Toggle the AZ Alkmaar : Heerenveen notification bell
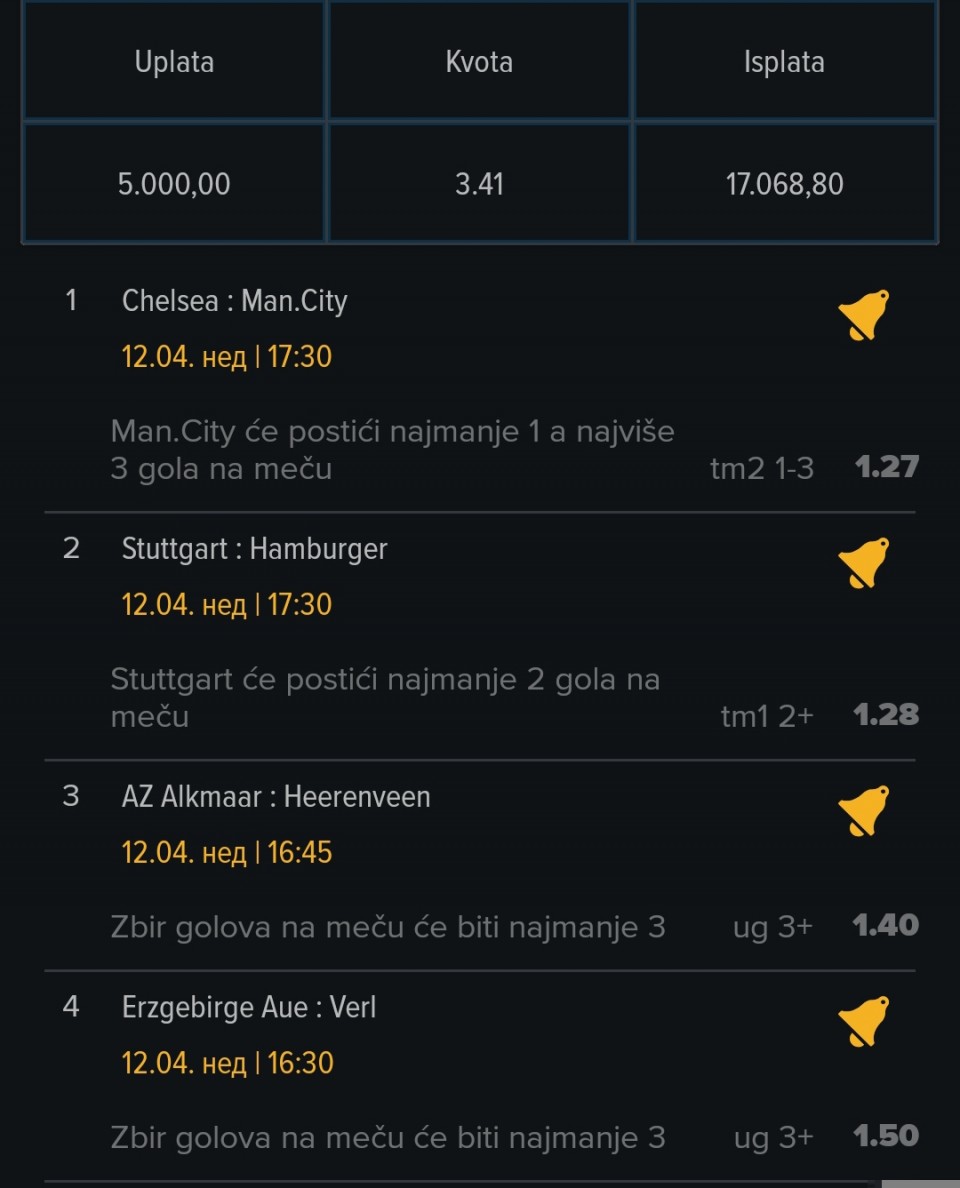This screenshot has width=960, height=1188. (x=862, y=811)
